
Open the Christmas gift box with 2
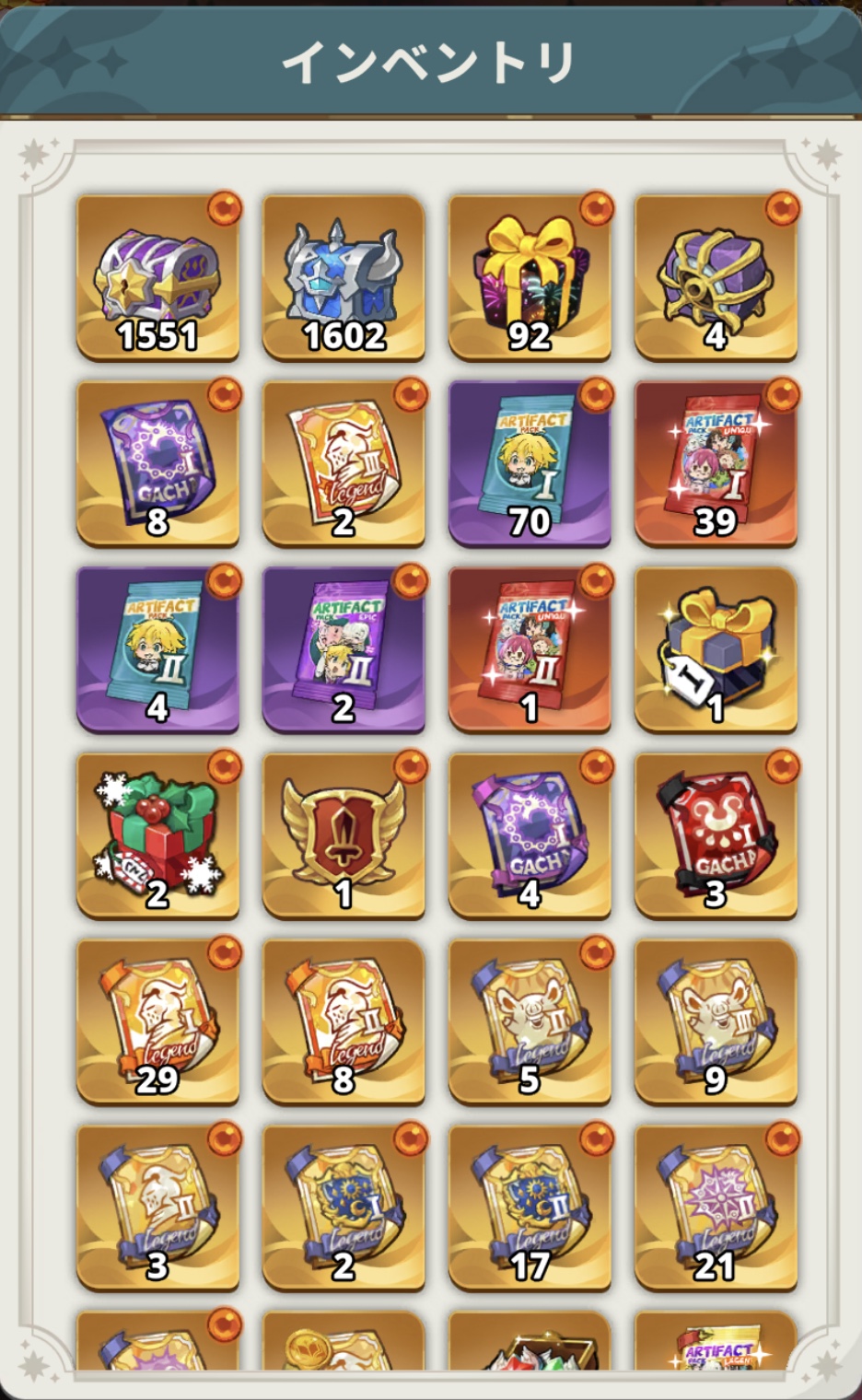157,836
